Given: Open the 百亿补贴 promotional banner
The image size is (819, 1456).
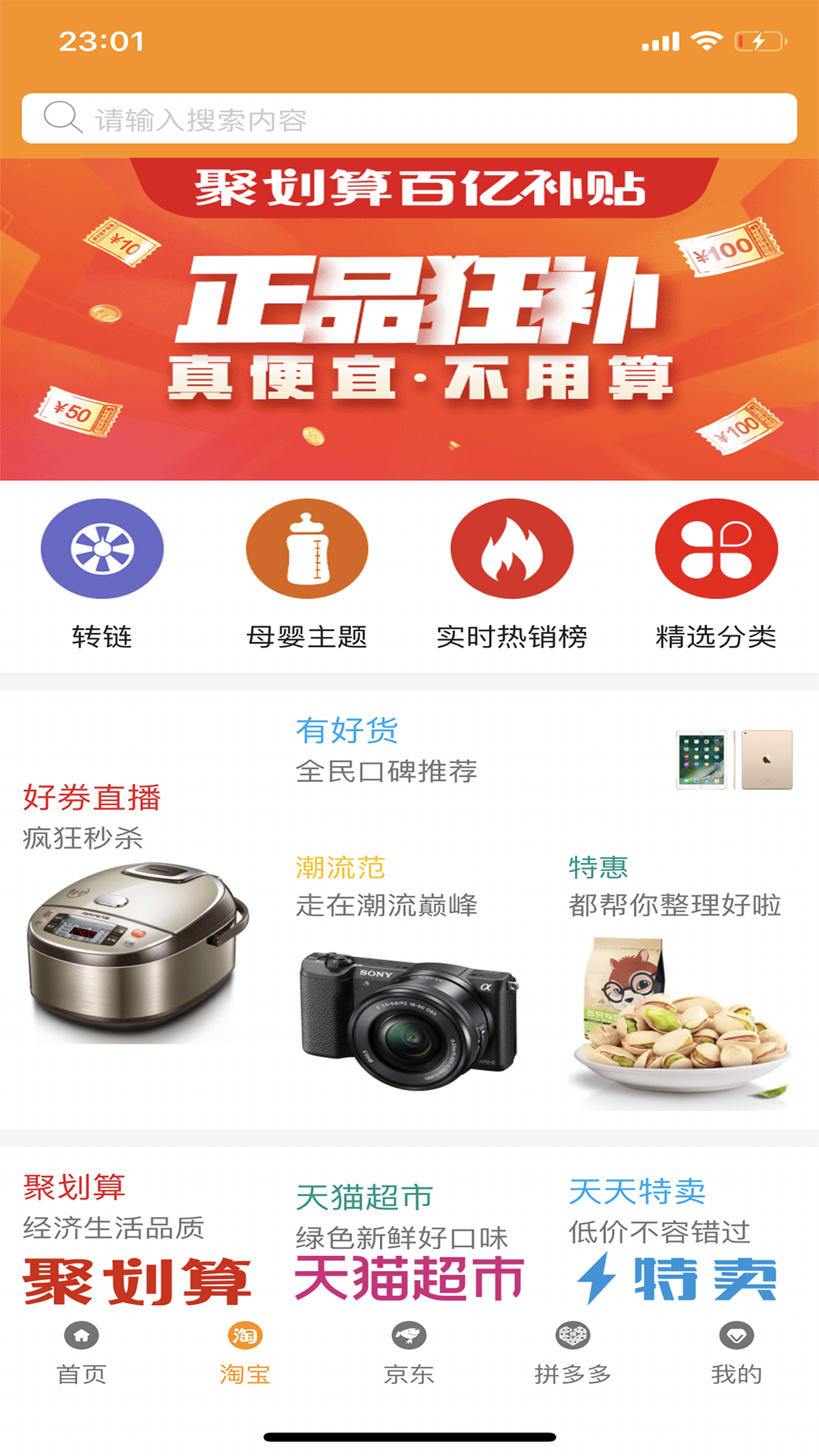Looking at the screenshot, I should [x=409, y=318].
